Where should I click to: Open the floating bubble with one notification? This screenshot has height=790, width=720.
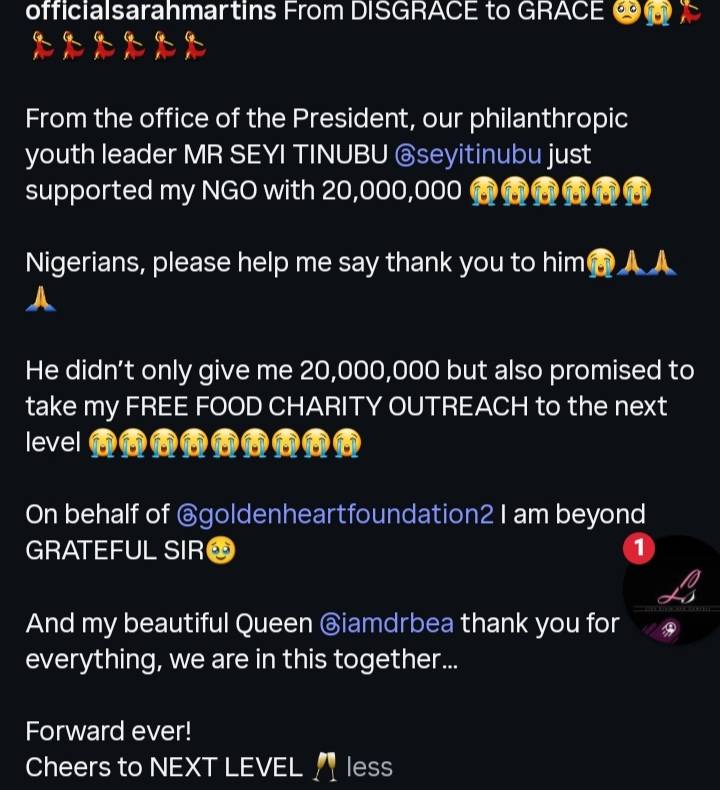click(x=672, y=592)
